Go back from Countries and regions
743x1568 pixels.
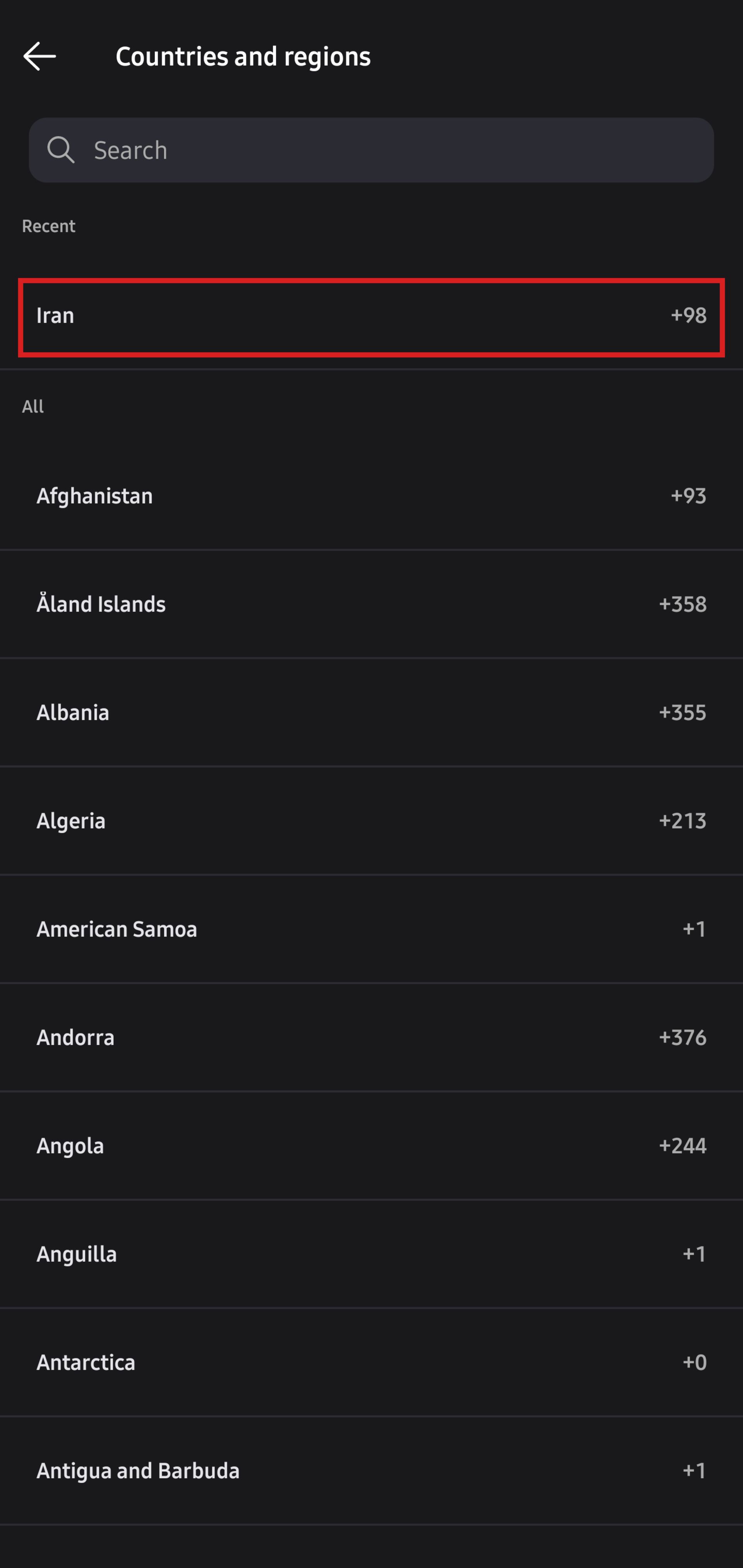click(x=39, y=56)
